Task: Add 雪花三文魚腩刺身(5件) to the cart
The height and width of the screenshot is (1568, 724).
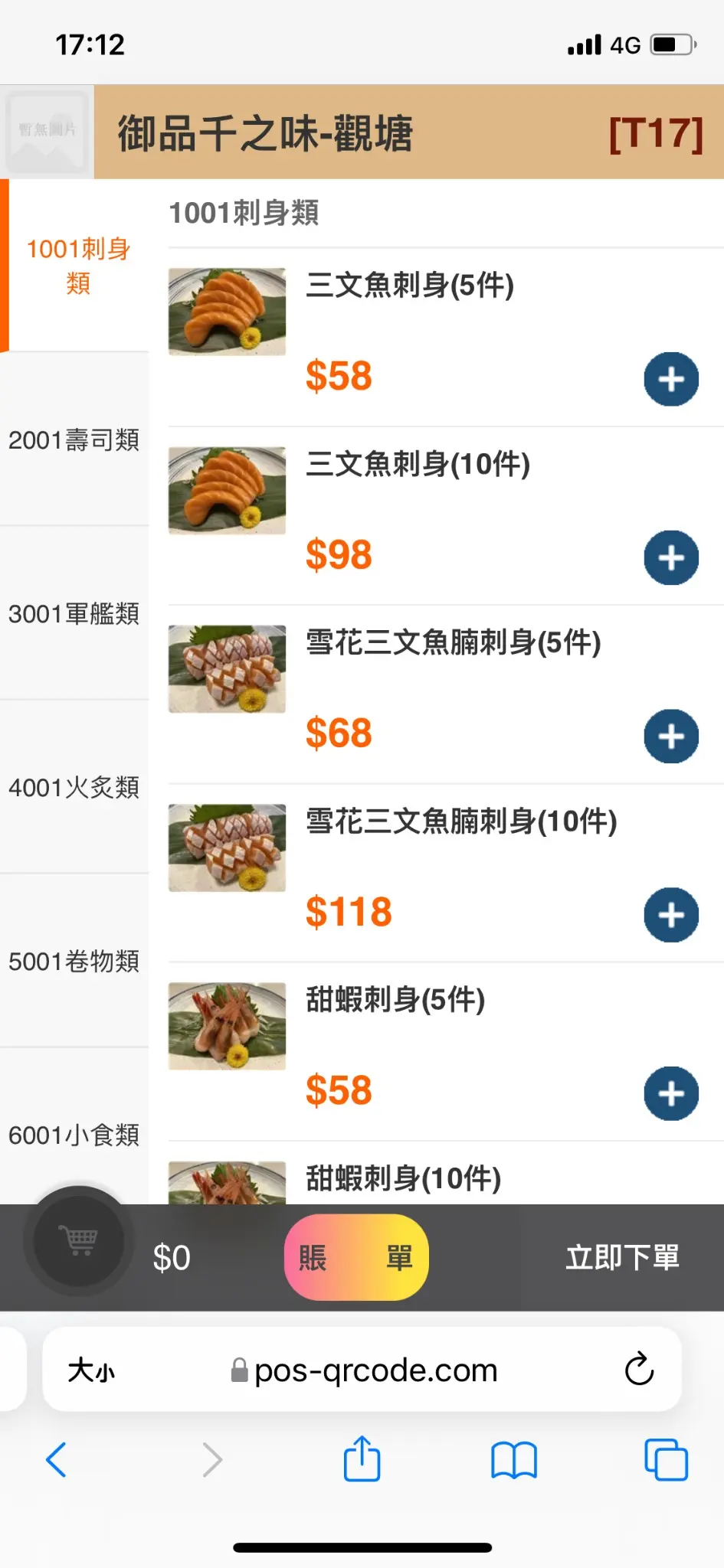Action: tap(670, 736)
